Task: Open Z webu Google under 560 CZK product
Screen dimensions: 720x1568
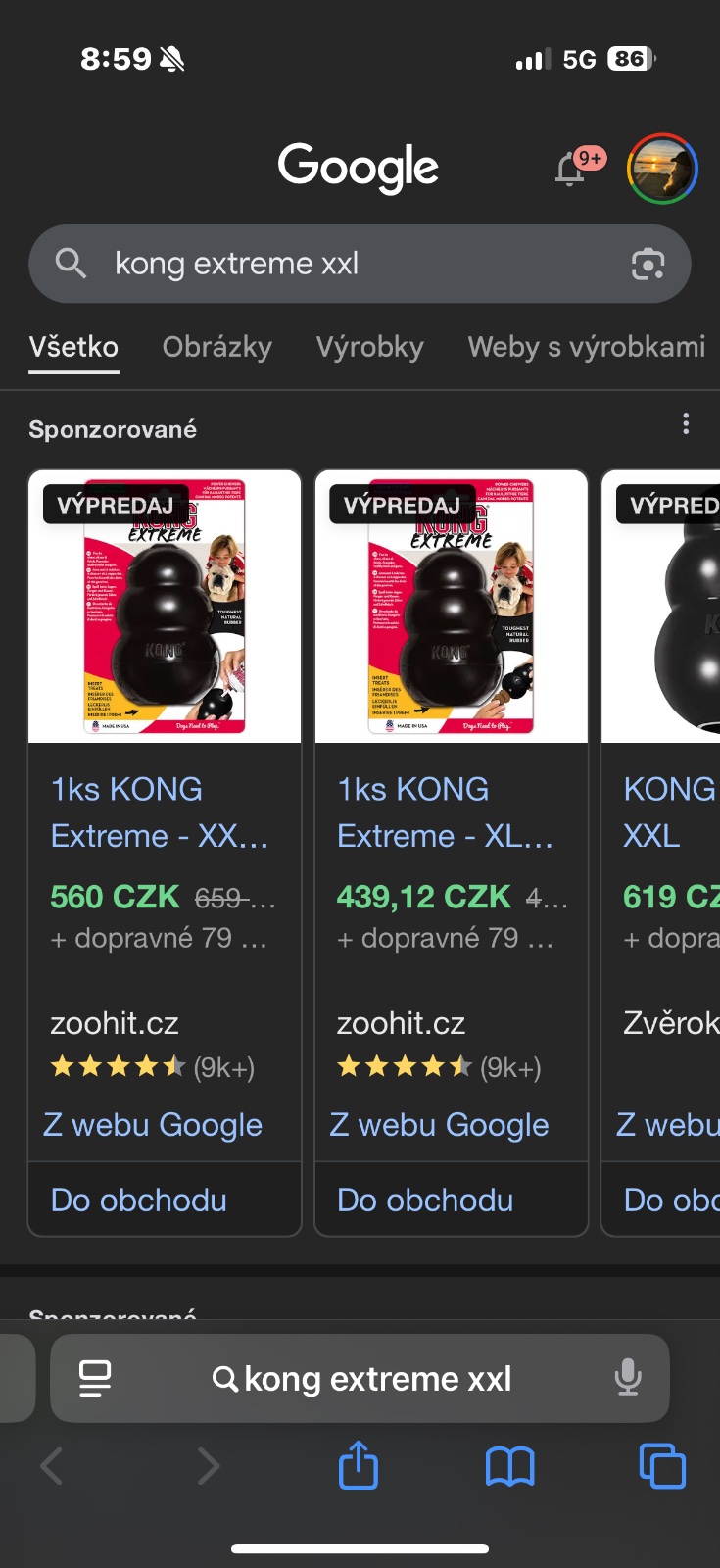Action: point(153,1125)
